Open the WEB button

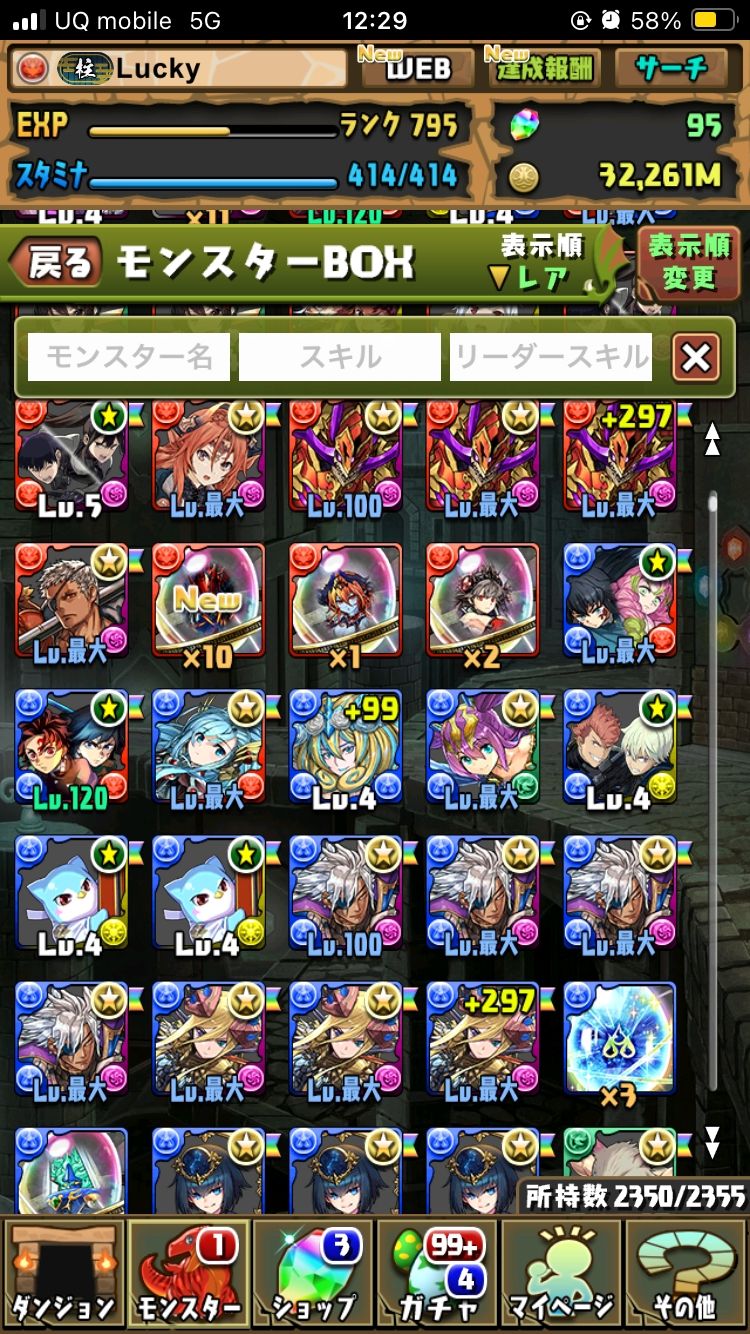[x=417, y=68]
